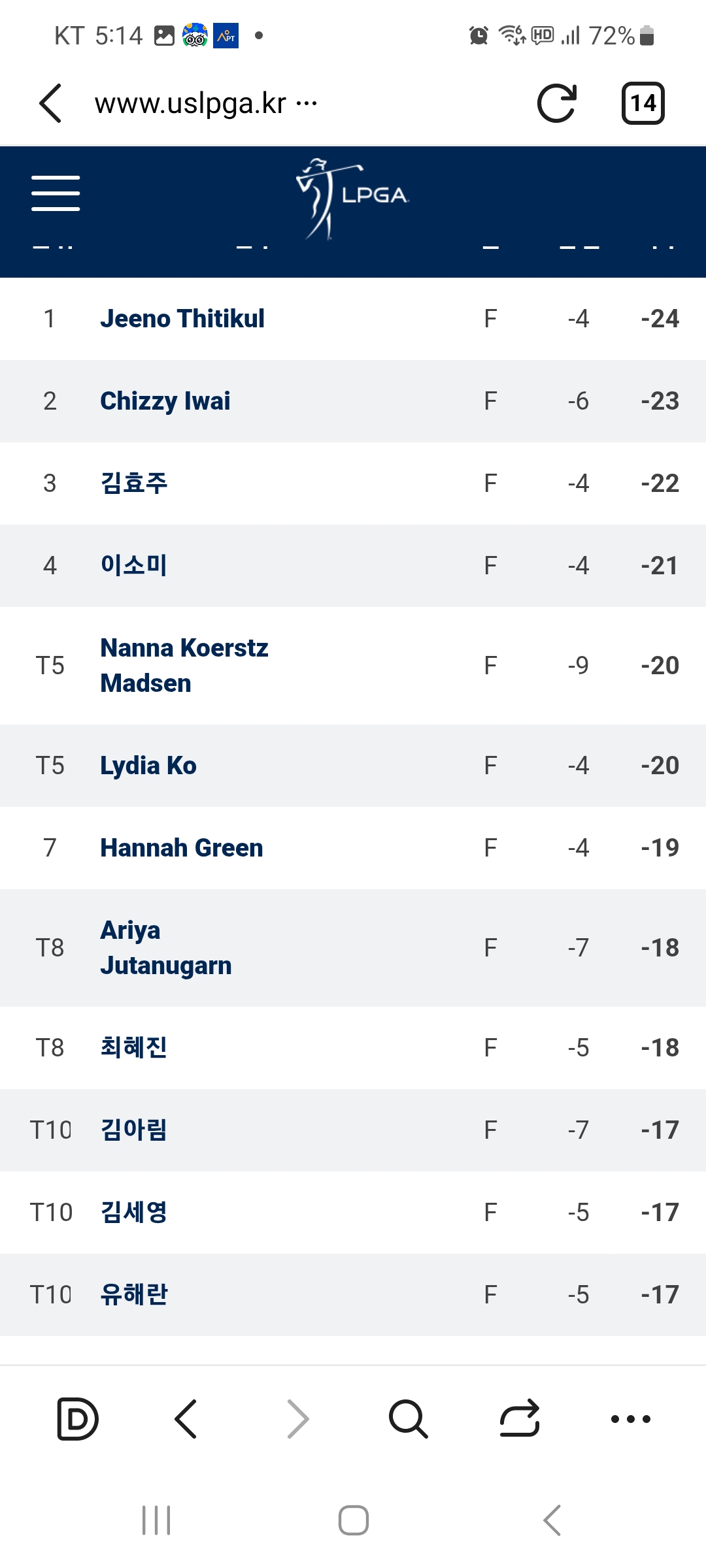This screenshot has height=1568, width=706.
Task: View 김아림's player page
Action: coord(134,1130)
